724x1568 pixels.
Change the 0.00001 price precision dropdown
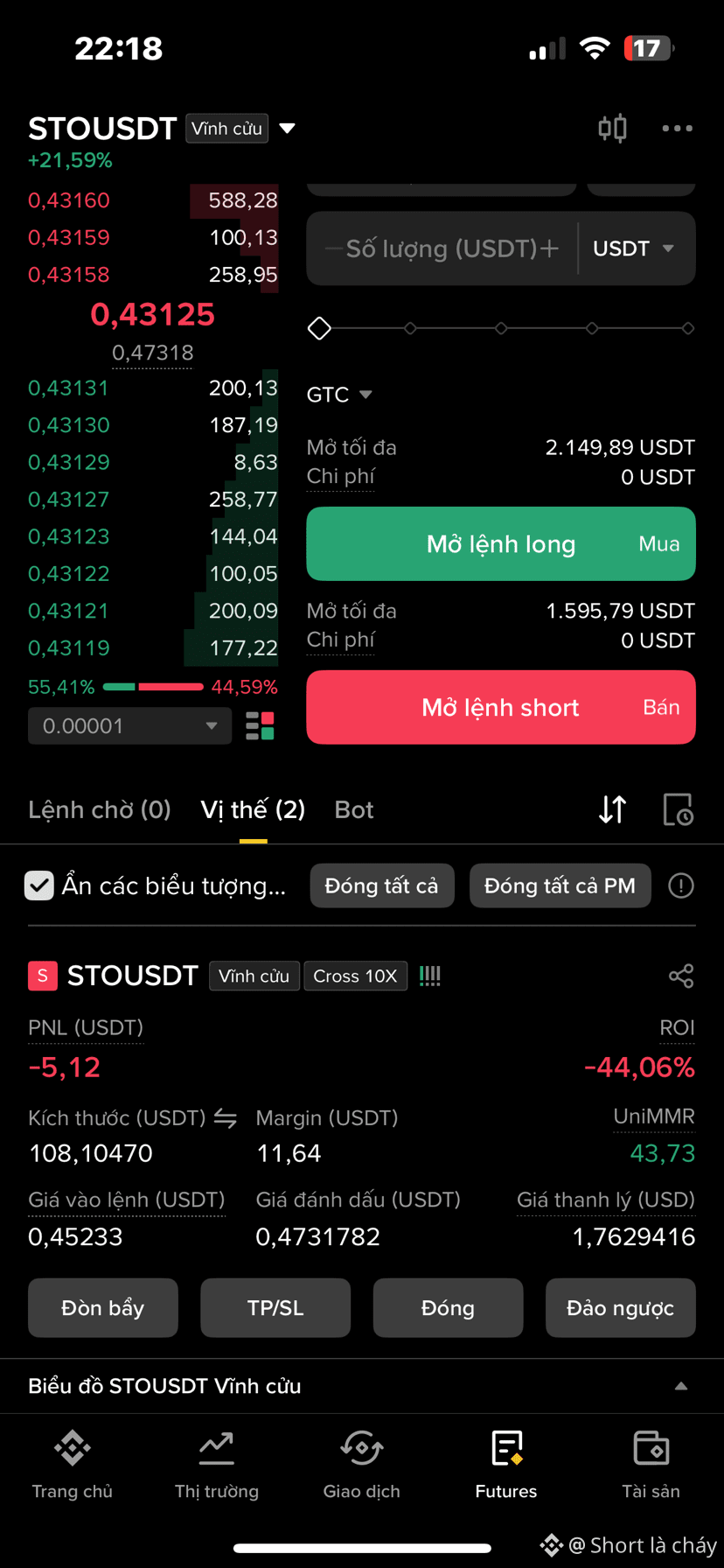click(x=129, y=726)
